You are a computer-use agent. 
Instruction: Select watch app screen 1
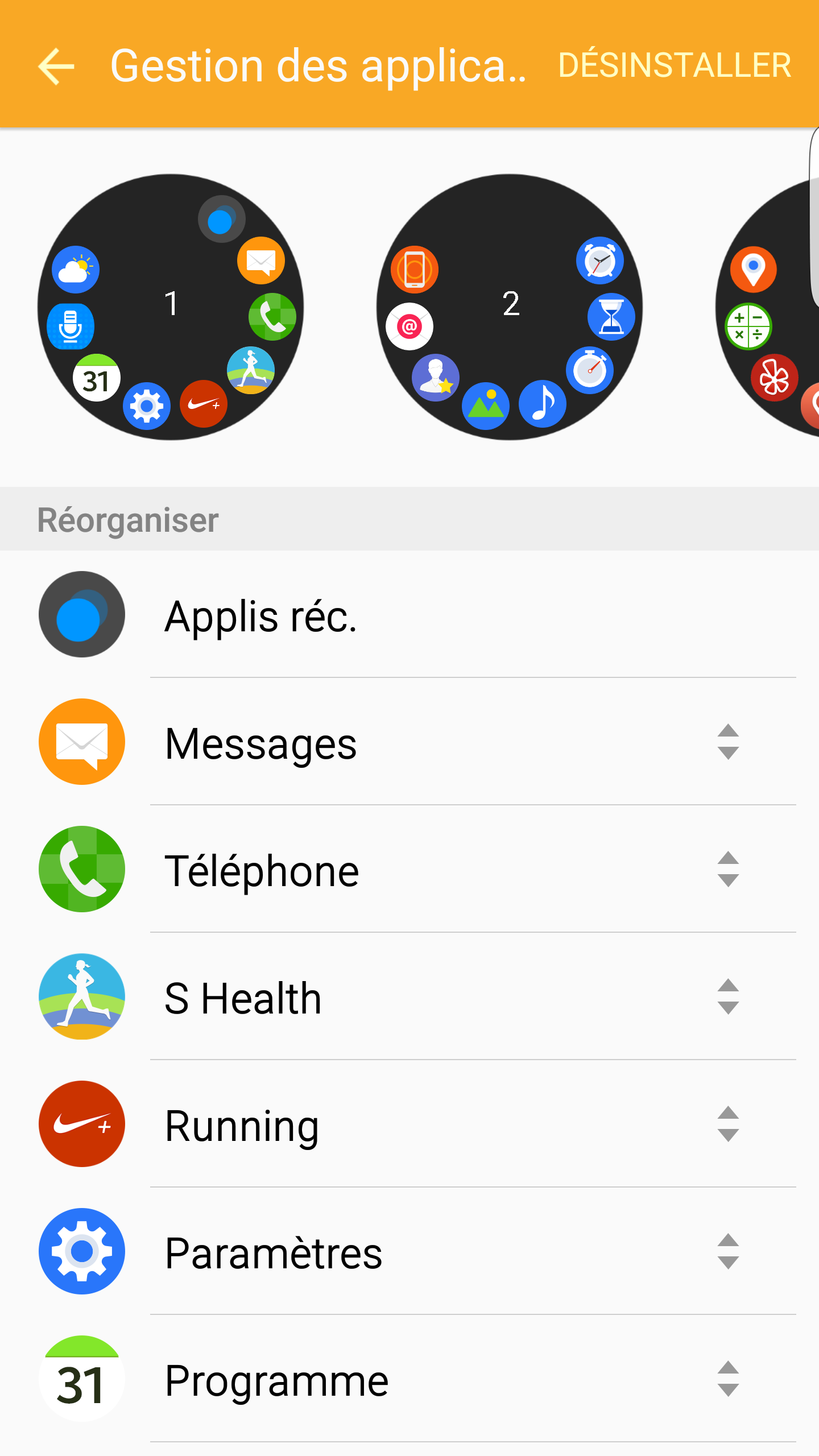pyautogui.click(x=171, y=307)
